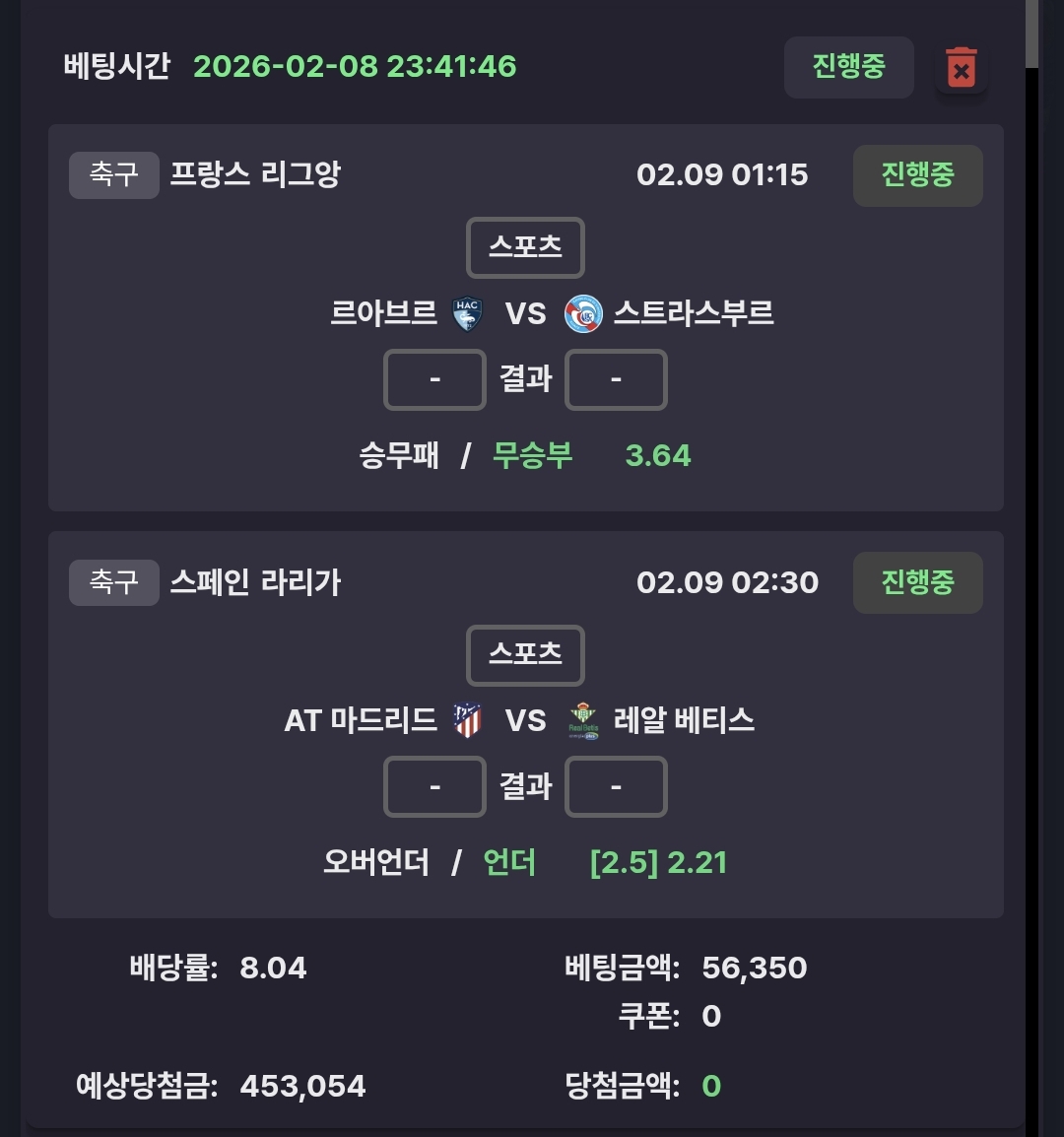The image size is (1064, 1137).
Task: Tap 진행중 on the 스페인 라리가 match
Action: pos(917,582)
